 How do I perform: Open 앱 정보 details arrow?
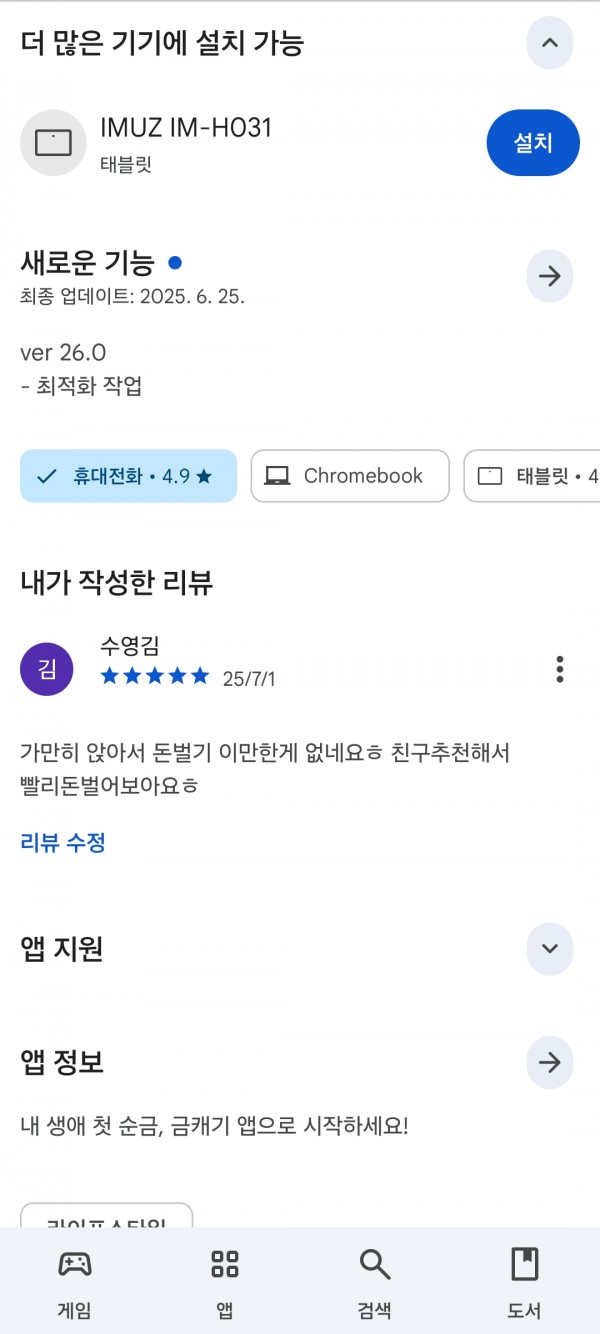[550, 1062]
